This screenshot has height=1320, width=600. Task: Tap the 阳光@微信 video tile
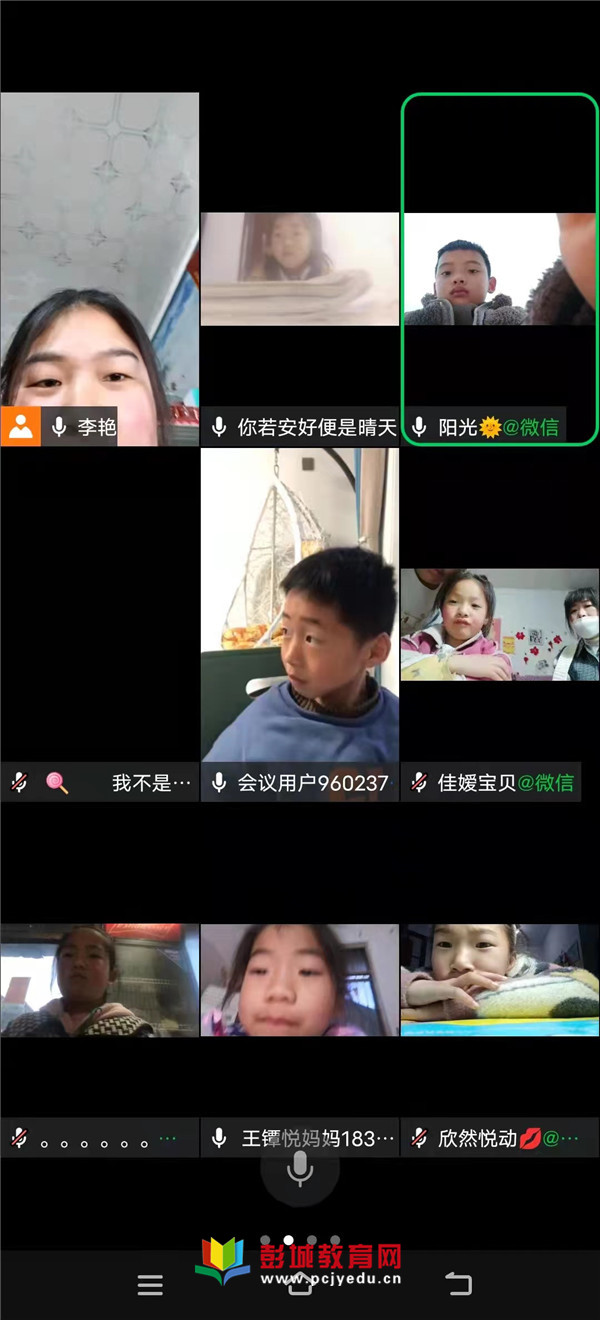[499, 270]
